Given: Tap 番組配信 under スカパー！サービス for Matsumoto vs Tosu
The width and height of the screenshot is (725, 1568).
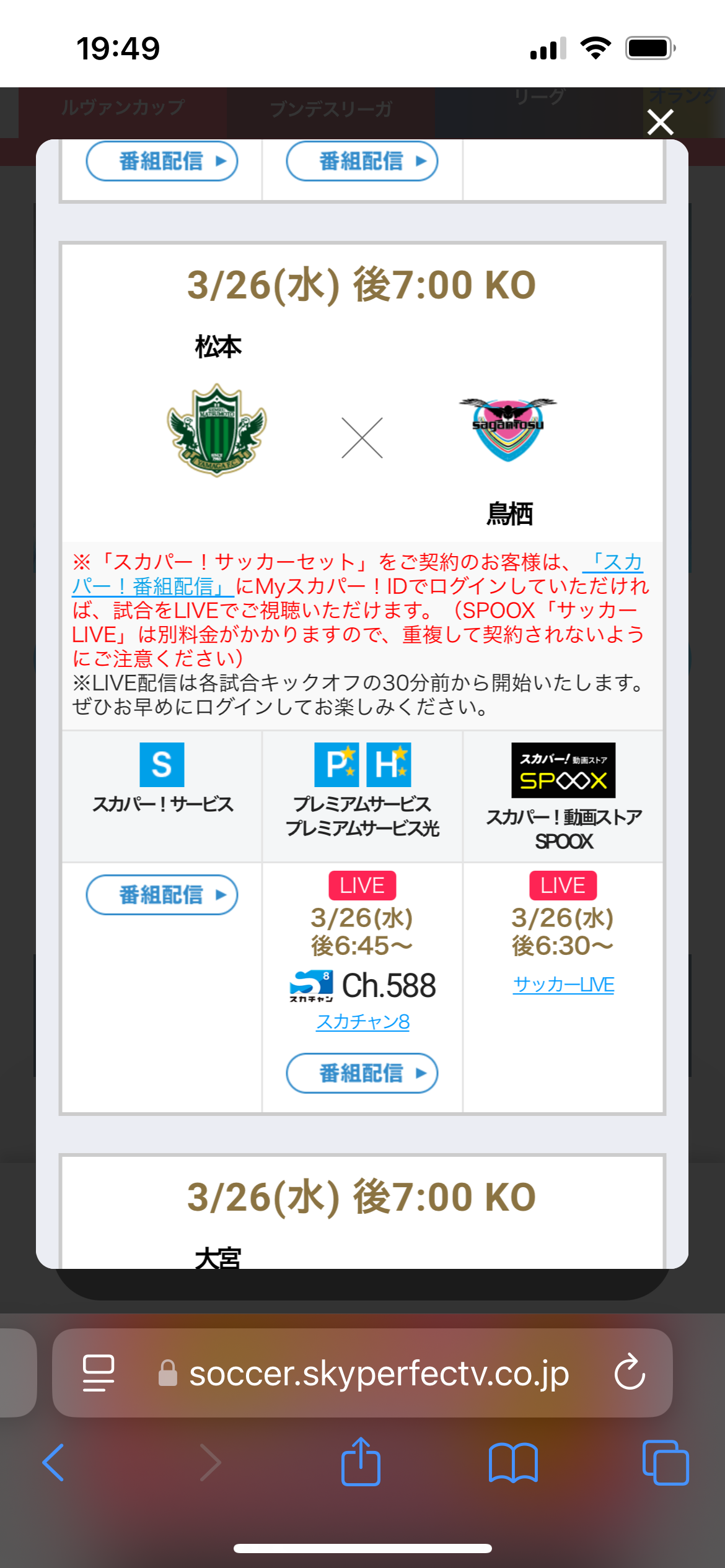Looking at the screenshot, I should [162, 895].
